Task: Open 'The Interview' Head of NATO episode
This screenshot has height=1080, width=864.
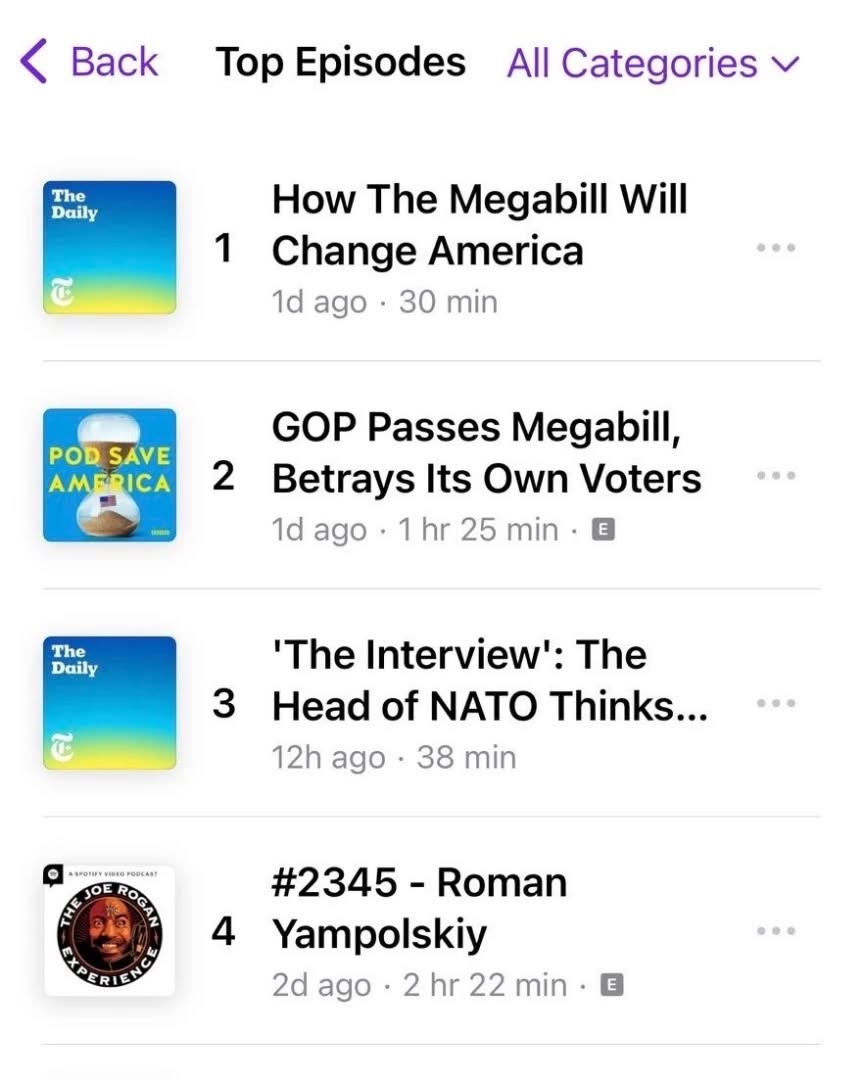Action: tap(488, 681)
